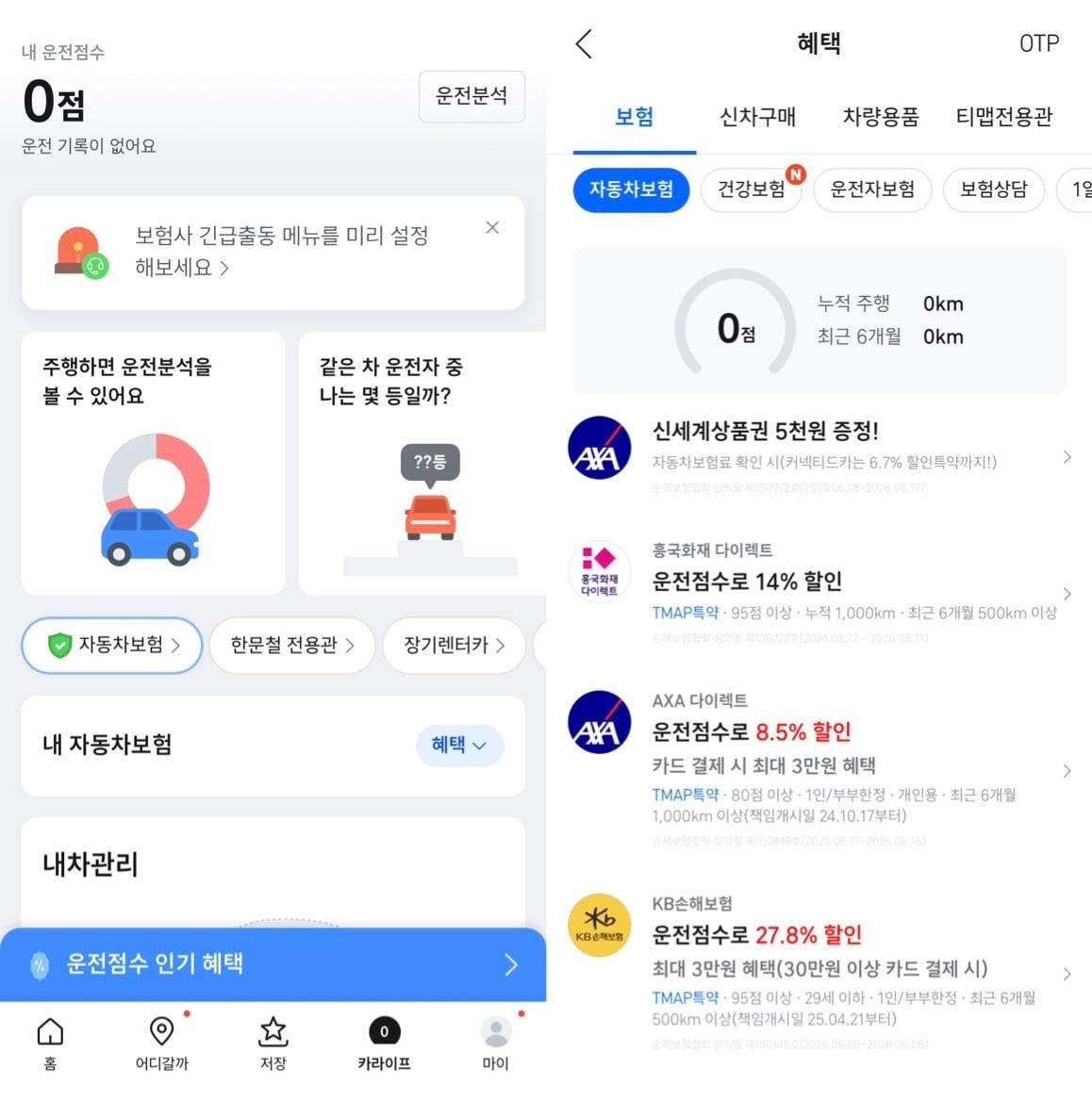Switch to the 어디갈까 tab

[161, 1043]
